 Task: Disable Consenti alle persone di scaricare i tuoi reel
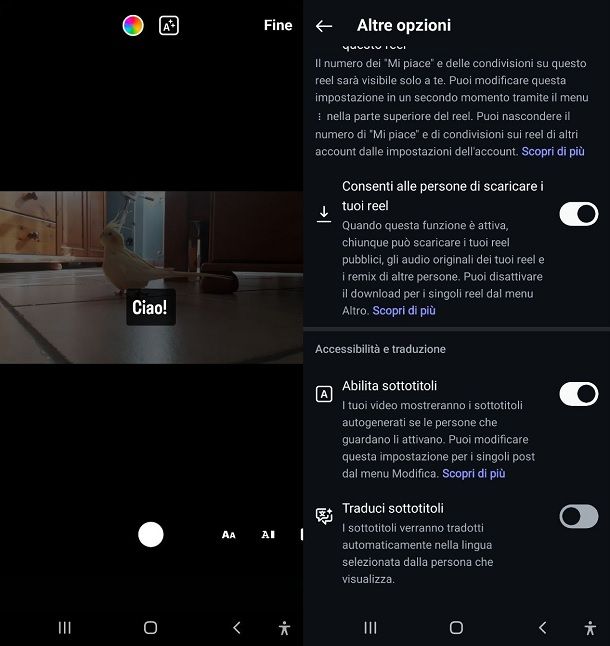[578, 213]
